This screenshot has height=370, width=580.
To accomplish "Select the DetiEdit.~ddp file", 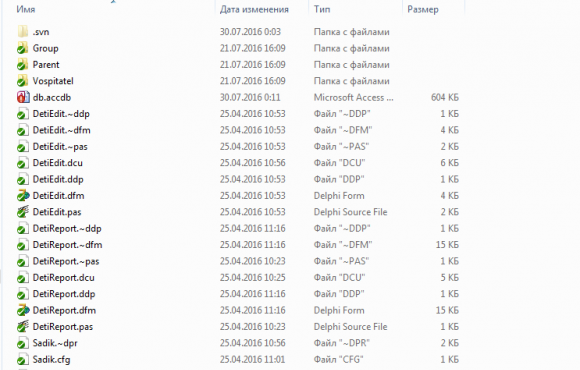I will [61, 114].
